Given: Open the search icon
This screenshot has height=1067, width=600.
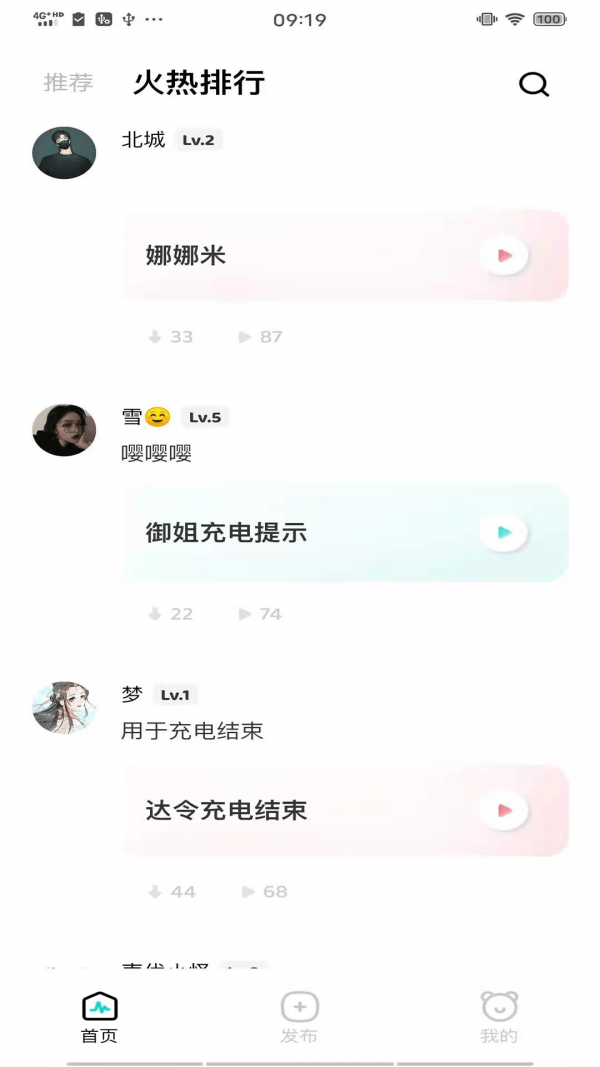Looking at the screenshot, I should point(534,85).
